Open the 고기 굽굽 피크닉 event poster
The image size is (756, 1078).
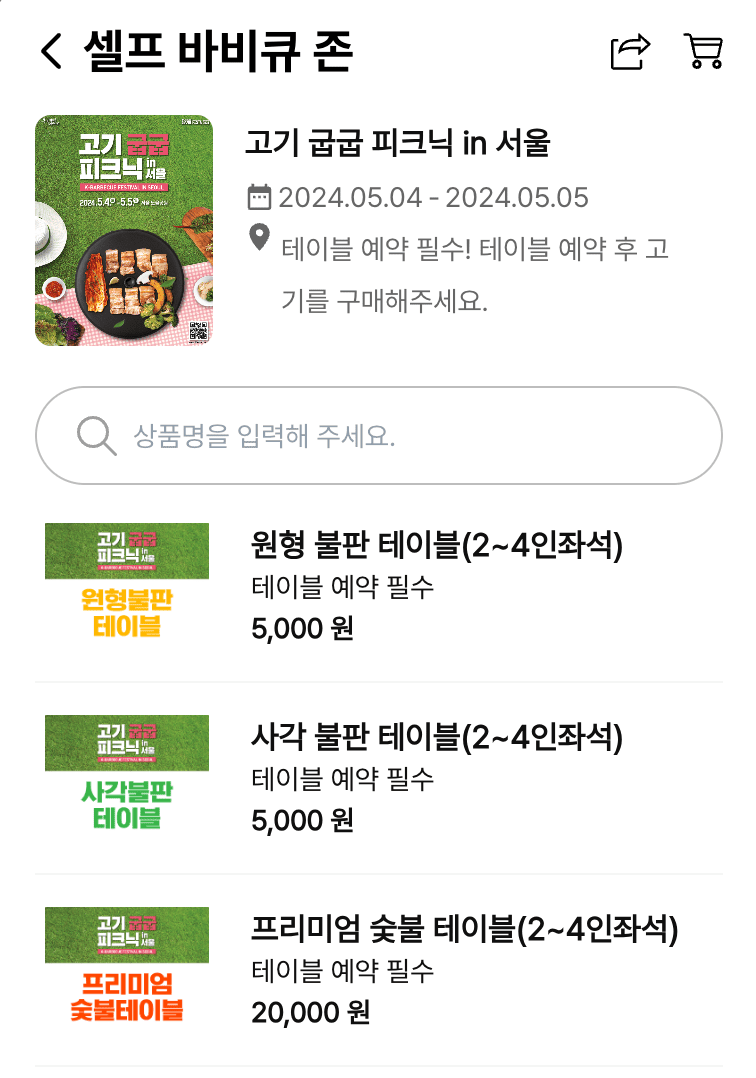(124, 231)
